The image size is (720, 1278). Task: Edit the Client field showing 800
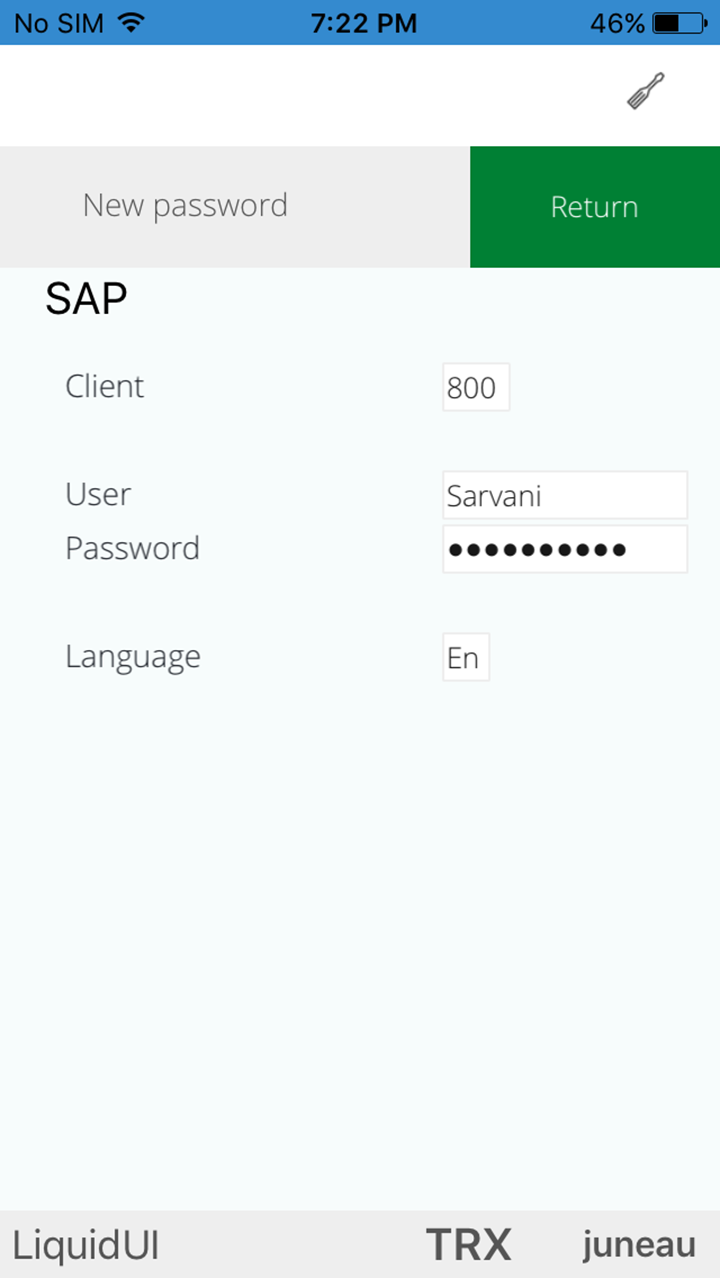[x=476, y=387]
